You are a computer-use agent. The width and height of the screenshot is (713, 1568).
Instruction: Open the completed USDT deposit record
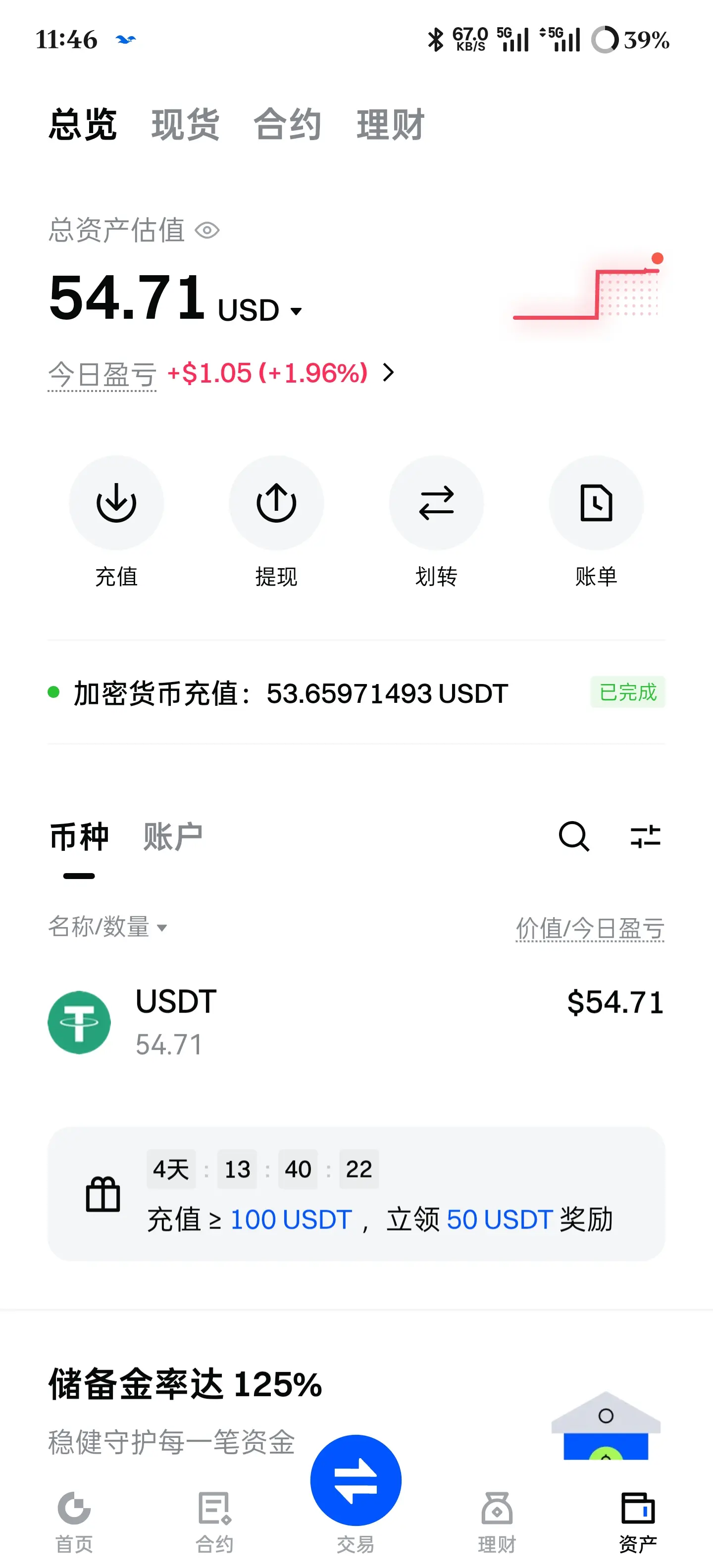click(356, 693)
